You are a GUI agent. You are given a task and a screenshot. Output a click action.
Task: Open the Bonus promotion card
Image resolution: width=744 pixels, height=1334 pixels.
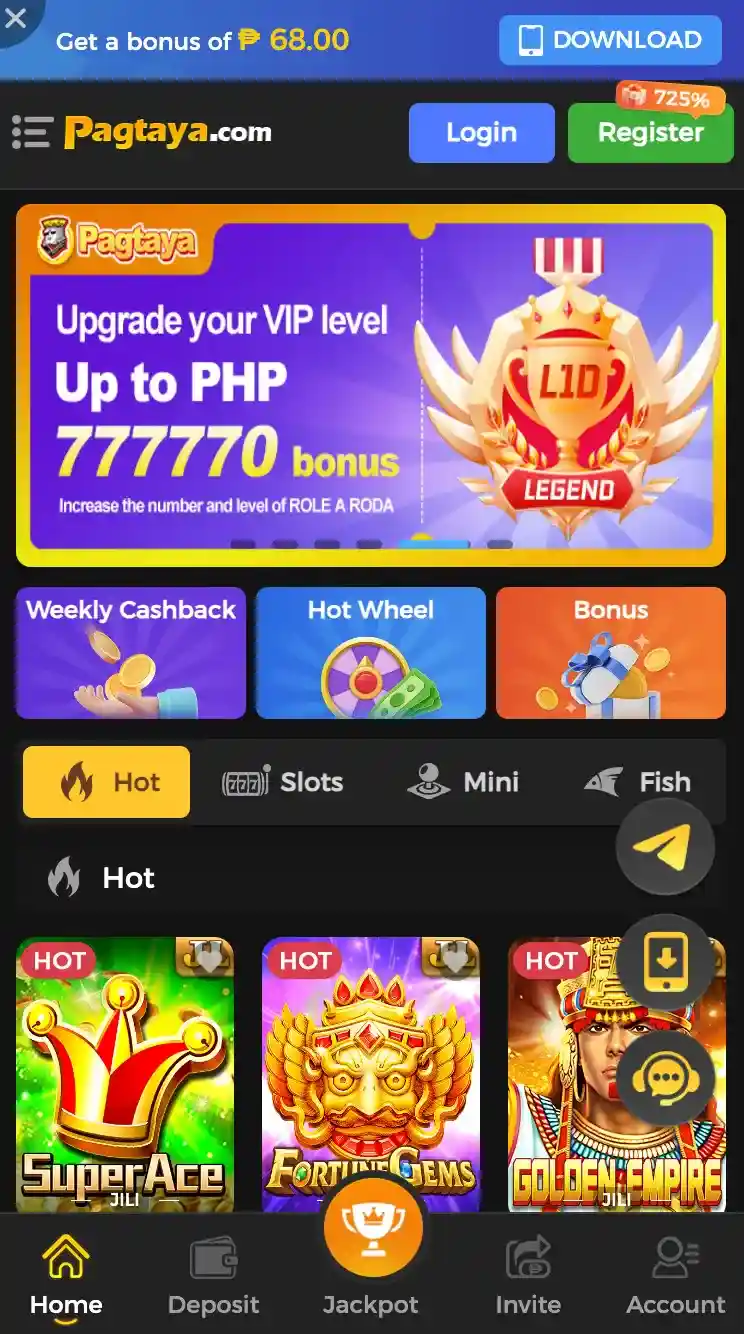(x=610, y=652)
